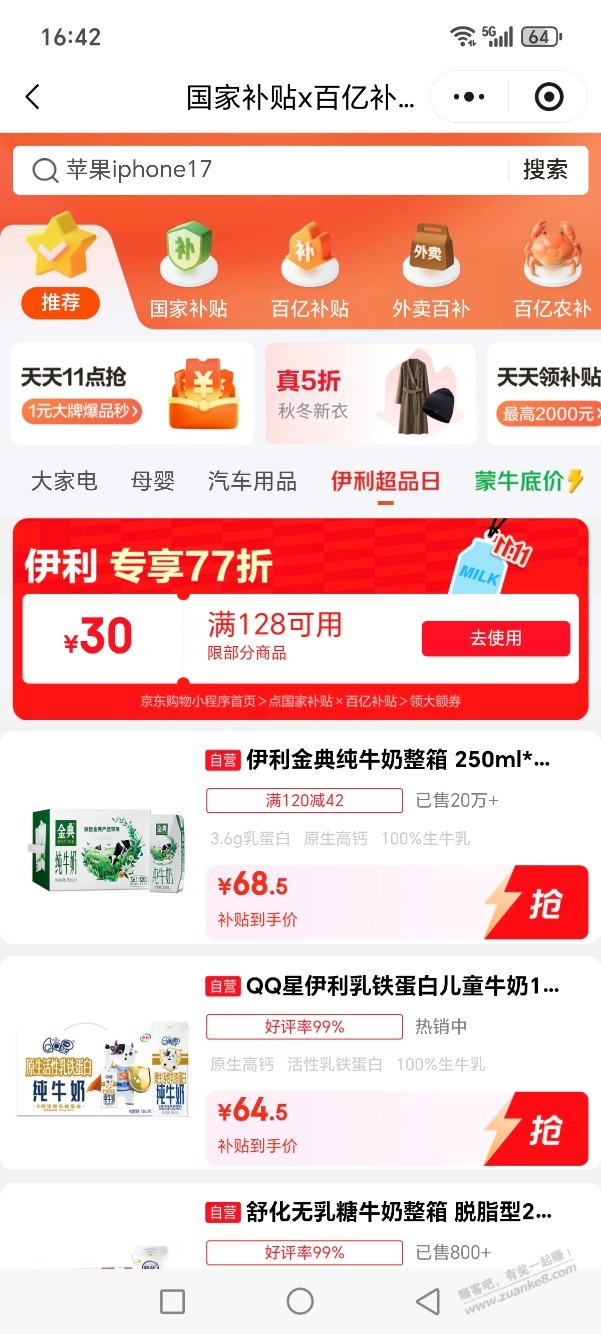
Task: Go back with the header arrow
Action: (x=33, y=97)
